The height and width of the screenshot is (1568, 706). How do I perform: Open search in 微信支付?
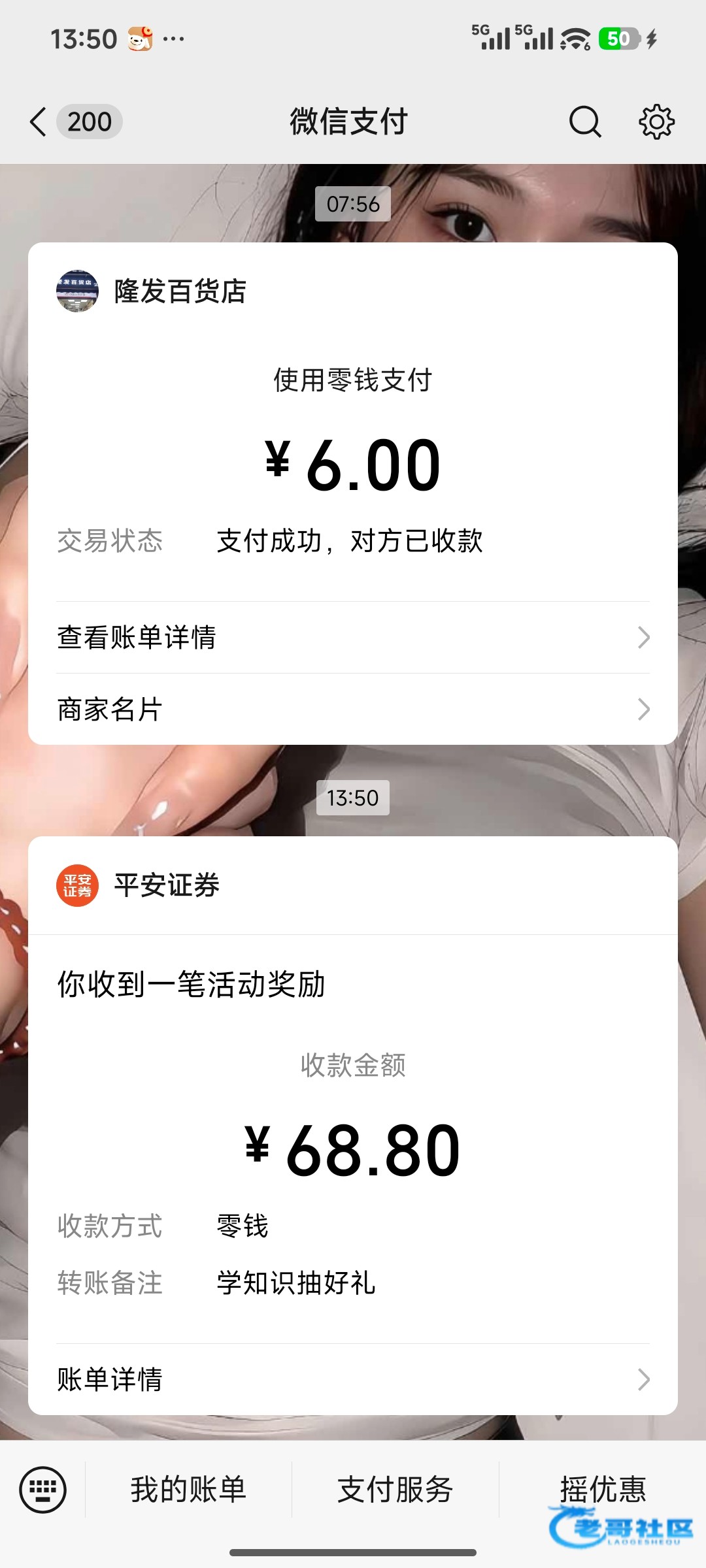click(584, 122)
